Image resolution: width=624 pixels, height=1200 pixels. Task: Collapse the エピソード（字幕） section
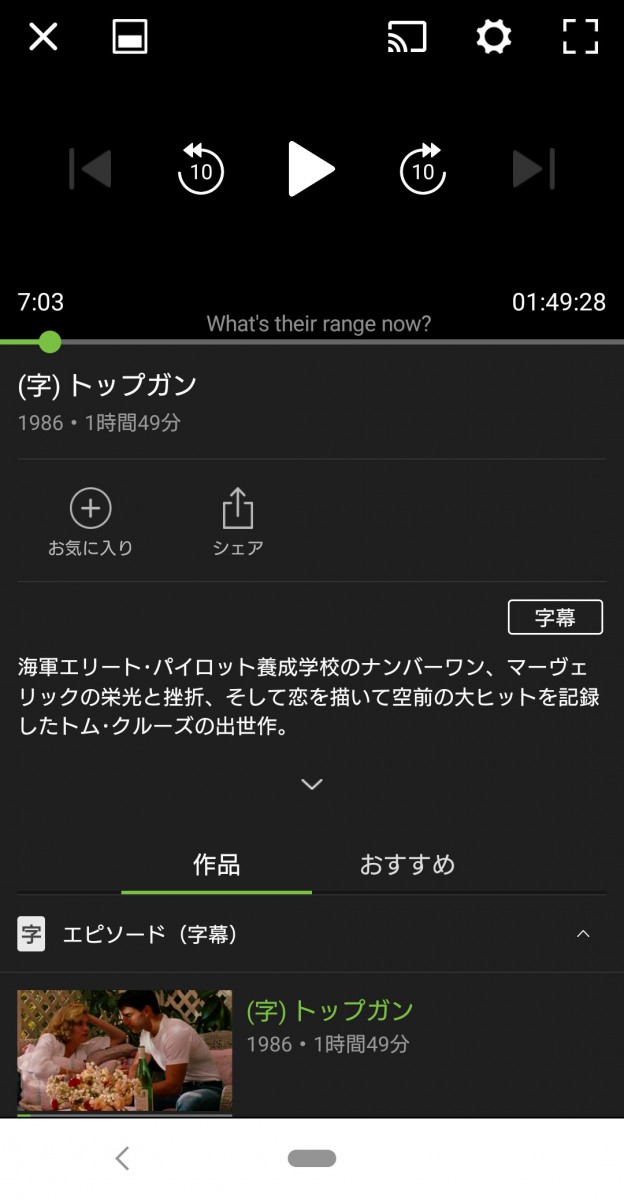584,934
